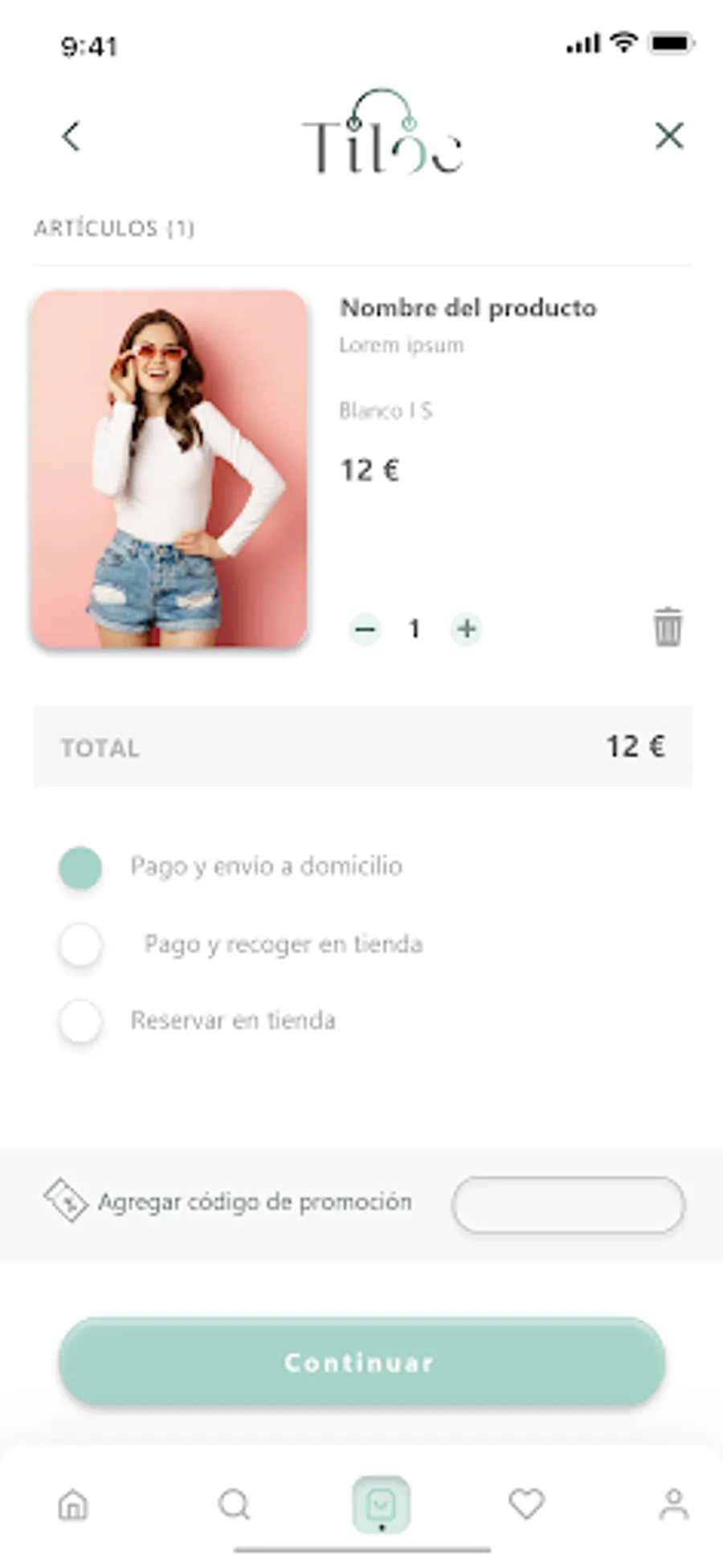Tap the promo code input field
This screenshot has height=1568, width=723.
tap(568, 1204)
